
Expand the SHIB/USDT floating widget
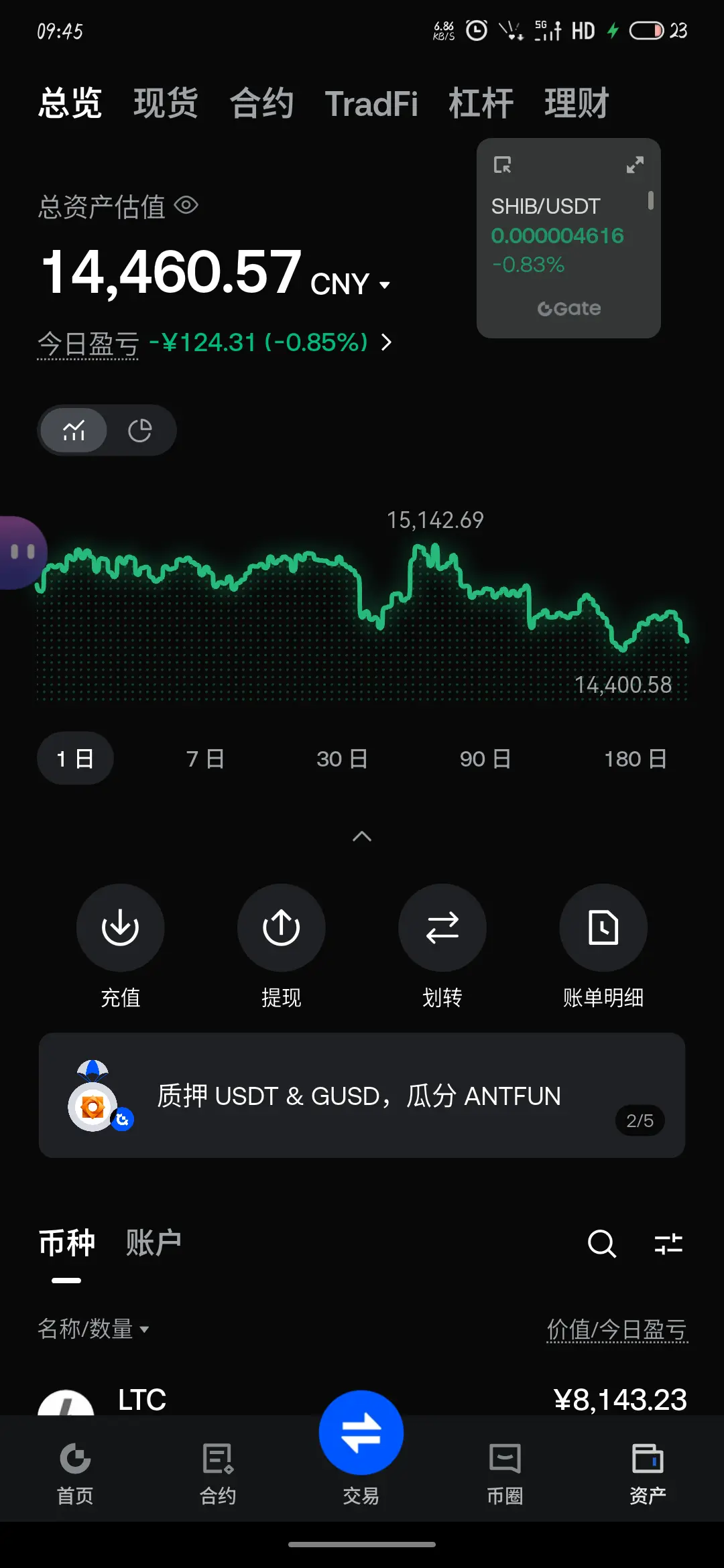click(x=635, y=165)
